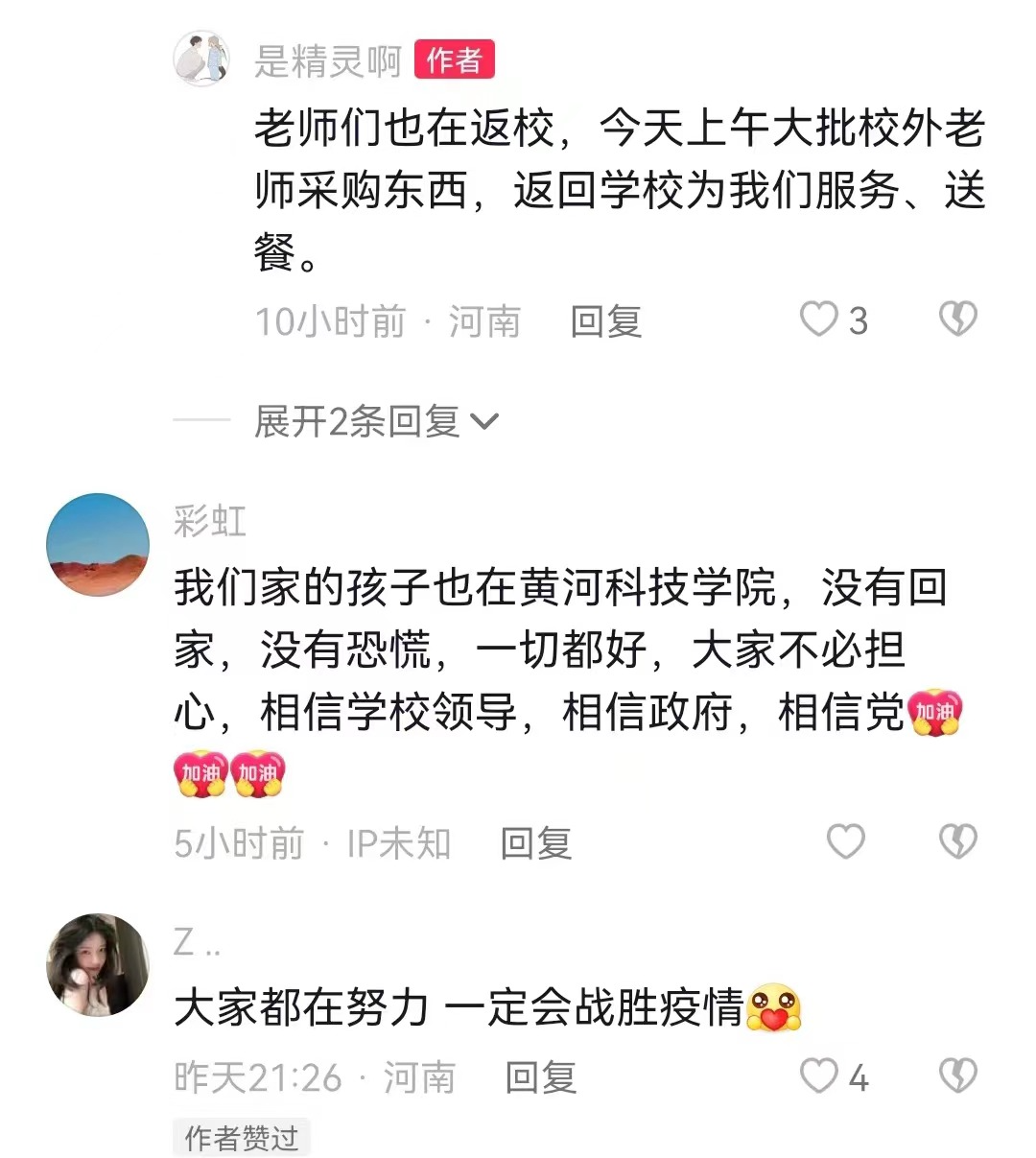1036x1158 pixels.
Task: Dislike 是精灵啊's comment
Action: click(956, 319)
